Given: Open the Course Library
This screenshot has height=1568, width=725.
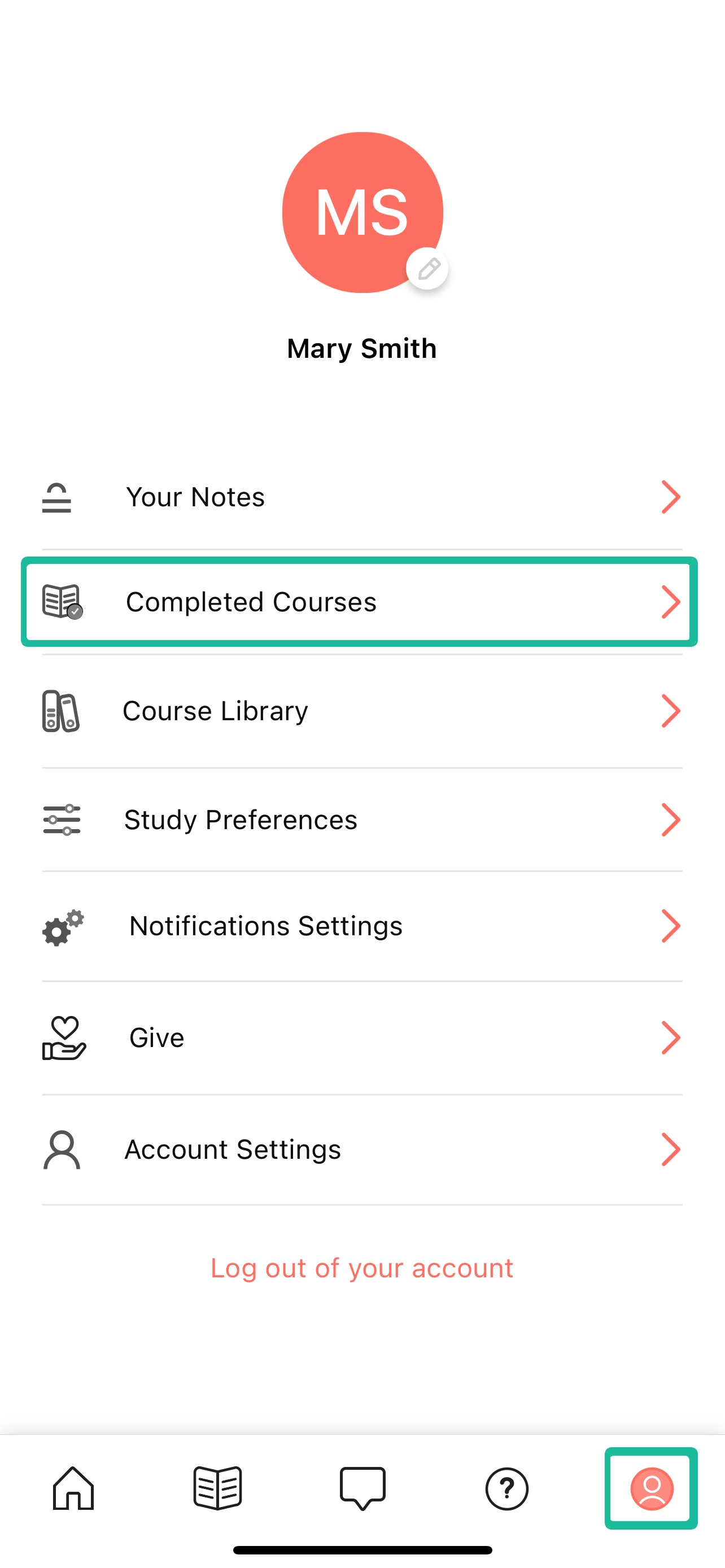Looking at the screenshot, I should click(x=361, y=711).
